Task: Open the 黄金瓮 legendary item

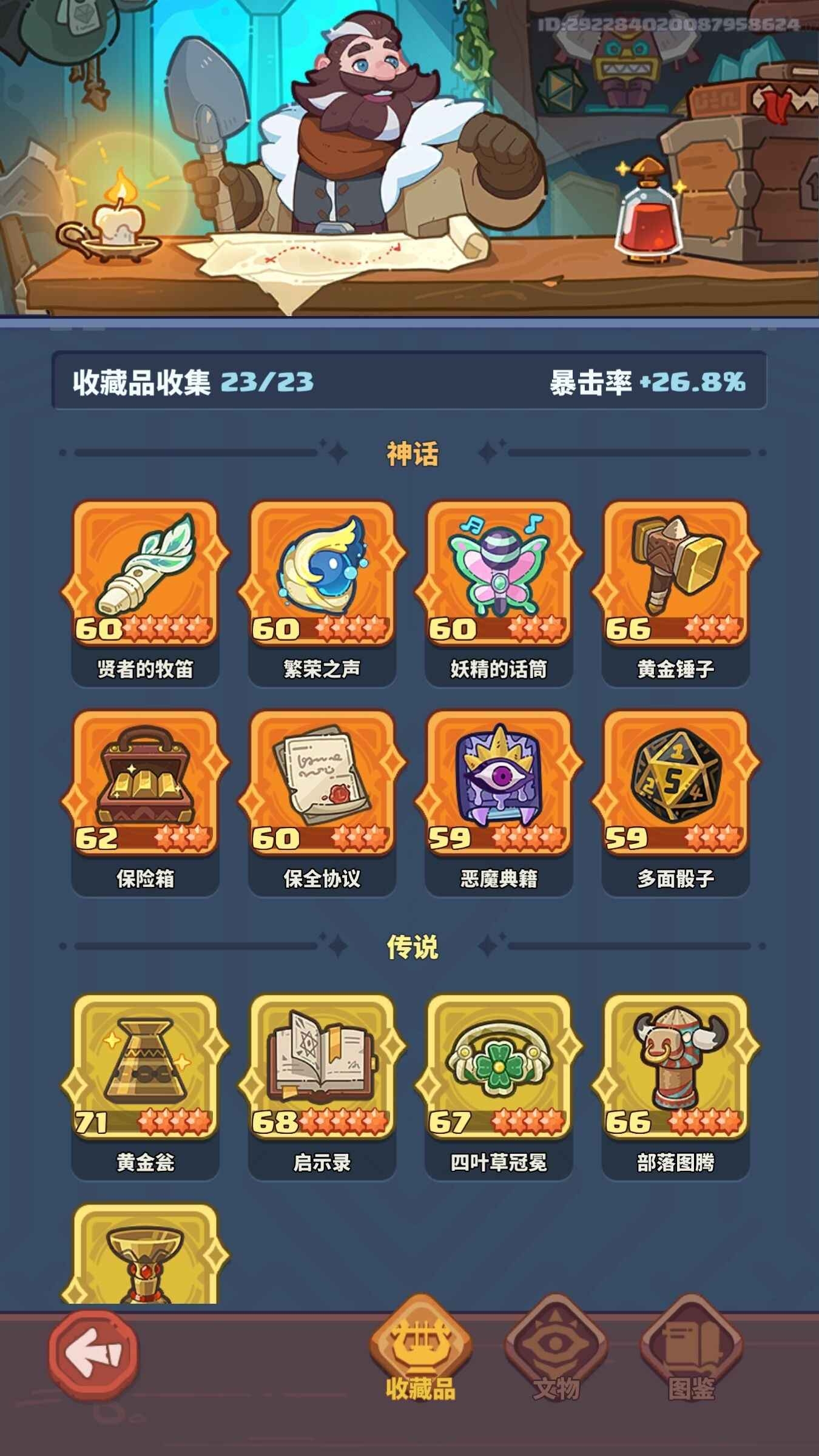Action: point(145,1067)
